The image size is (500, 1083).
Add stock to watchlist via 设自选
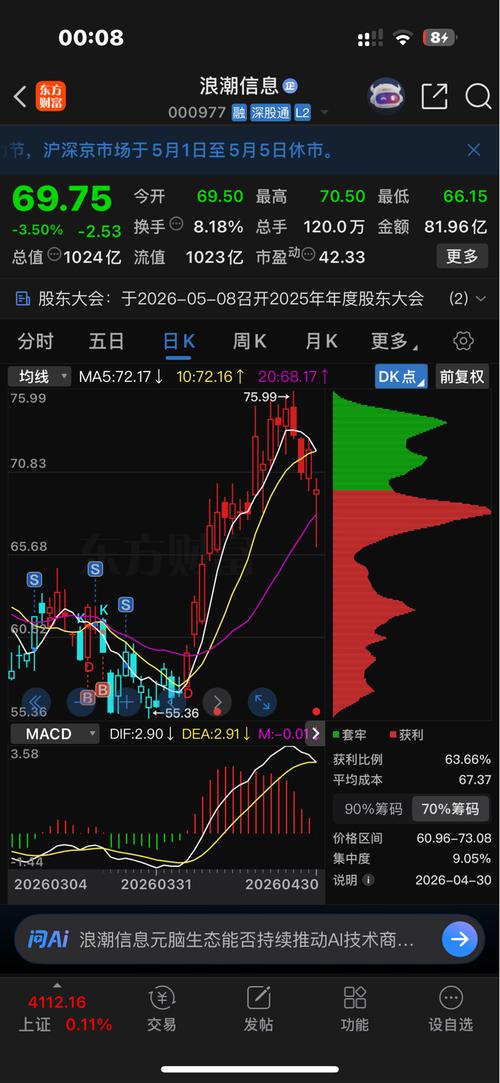450,1010
